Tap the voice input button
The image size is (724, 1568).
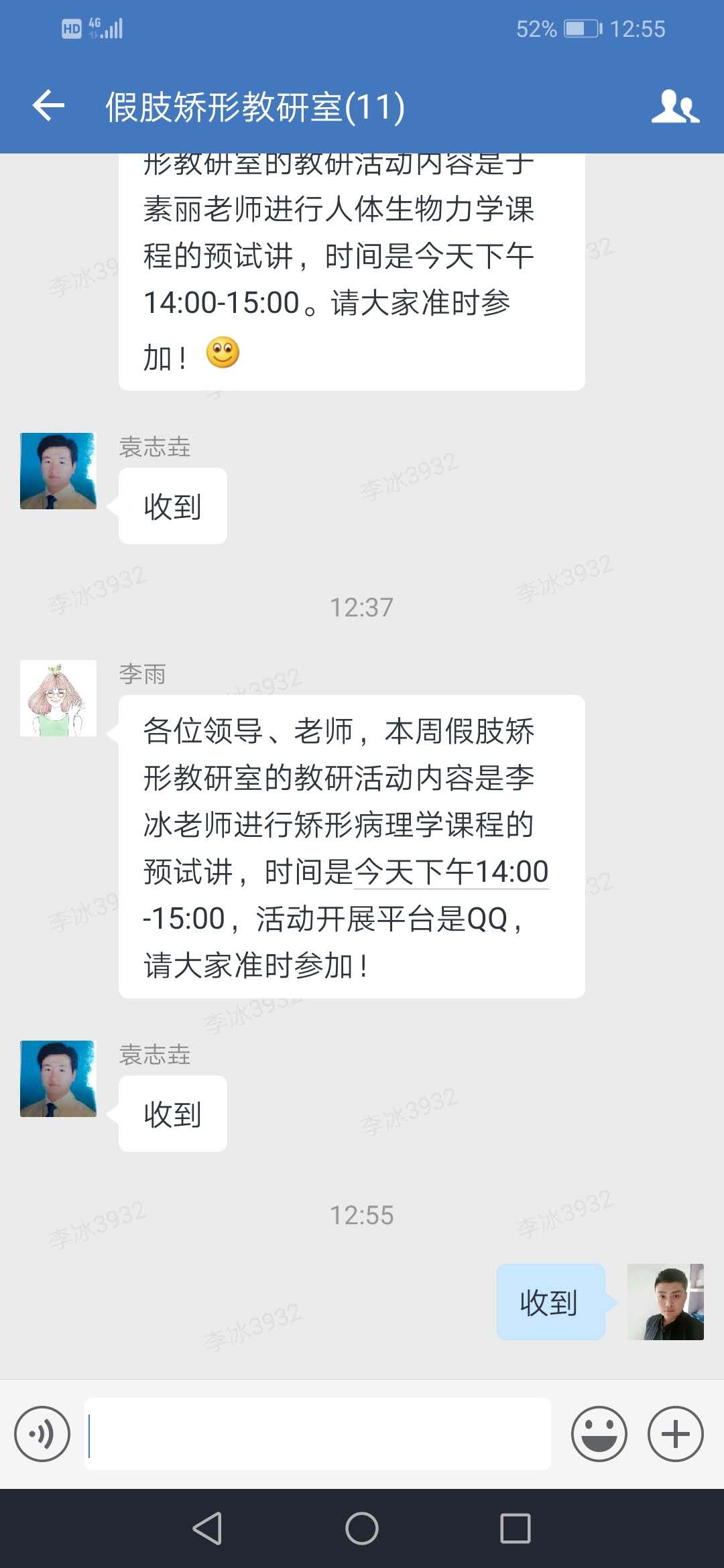click(42, 1435)
